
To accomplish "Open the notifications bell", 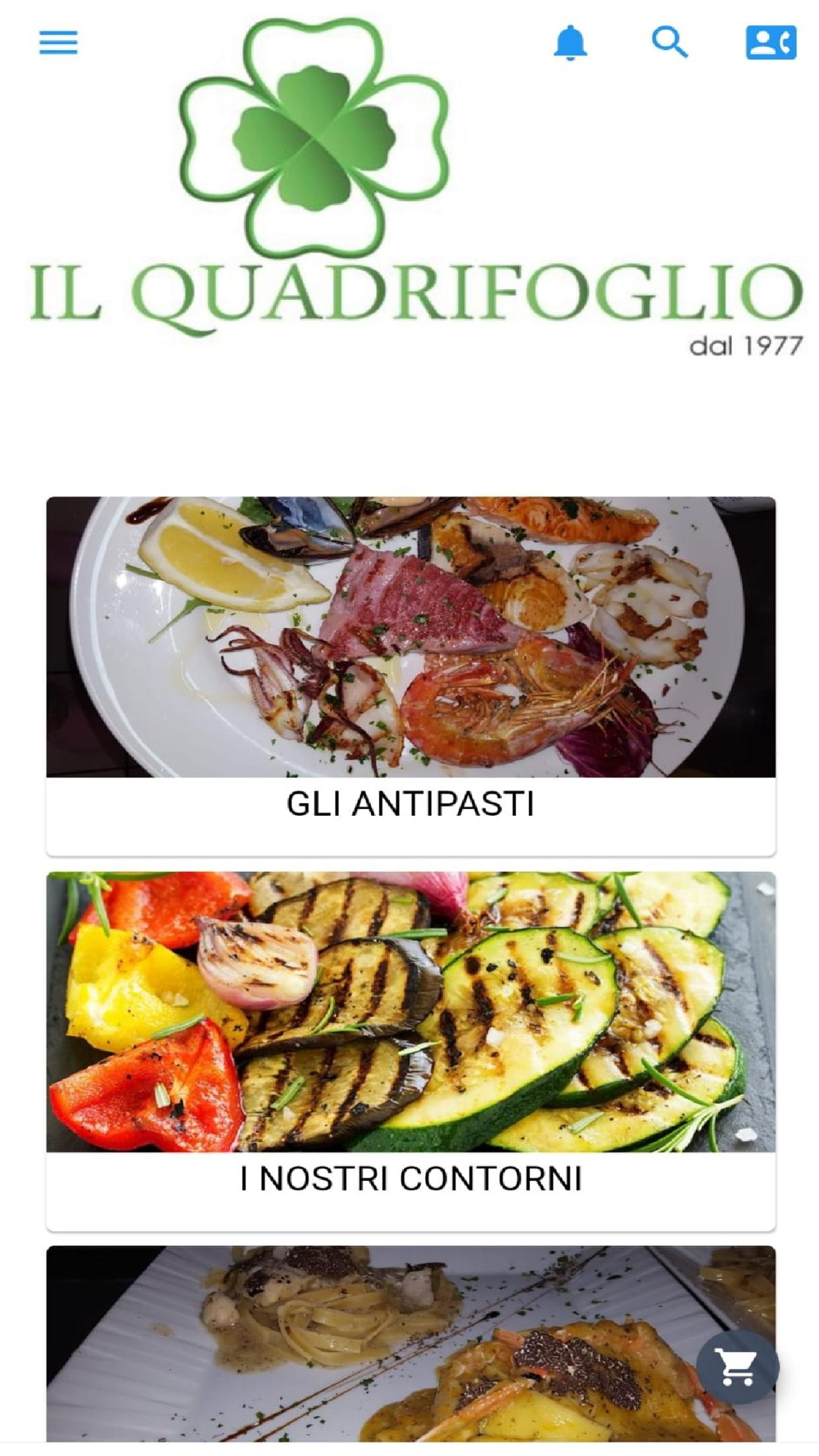I will pos(570,43).
